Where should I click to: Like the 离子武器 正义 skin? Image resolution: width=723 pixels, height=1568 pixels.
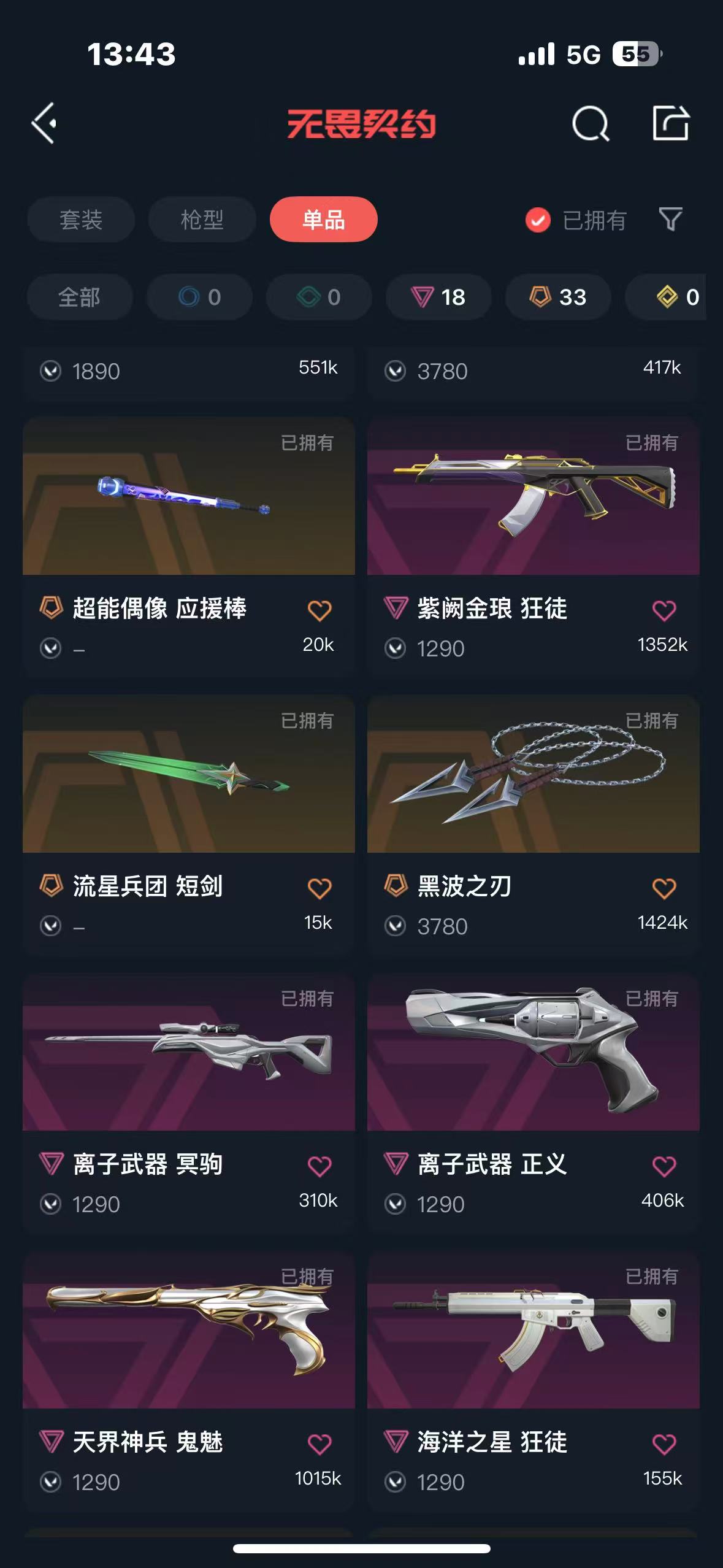click(x=664, y=1166)
